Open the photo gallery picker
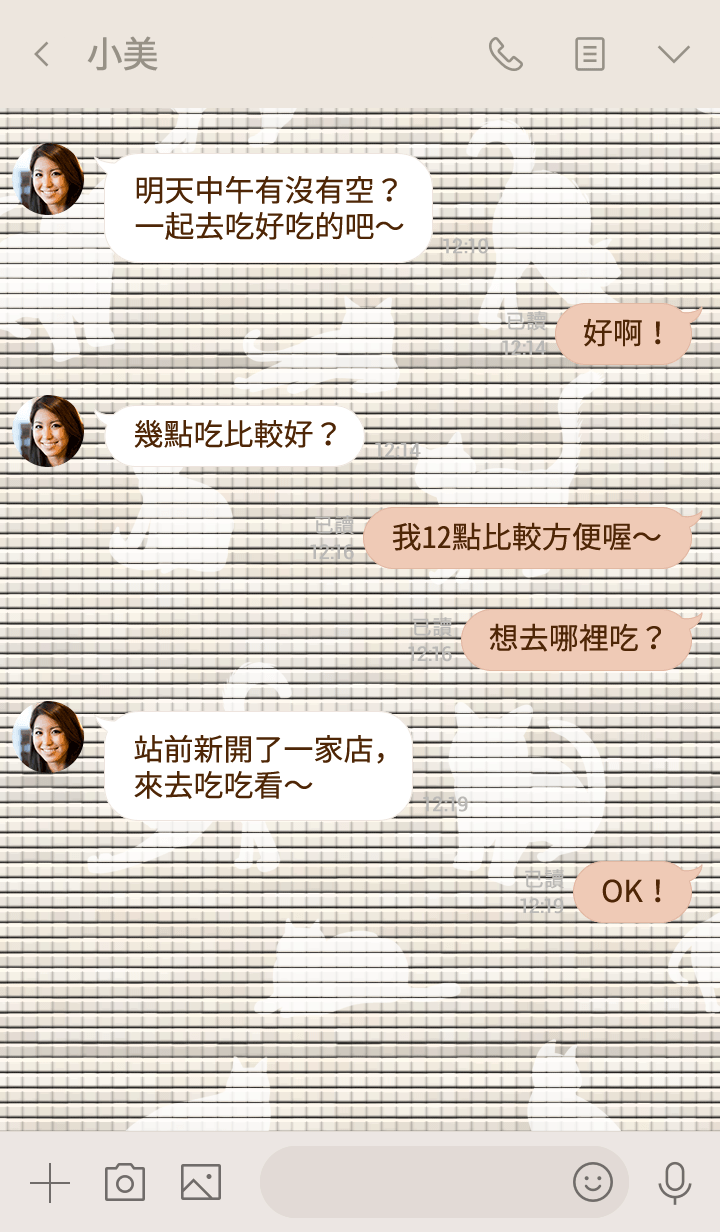The height and width of the screenshot is (1232, 720). [x=201, y=1183]
